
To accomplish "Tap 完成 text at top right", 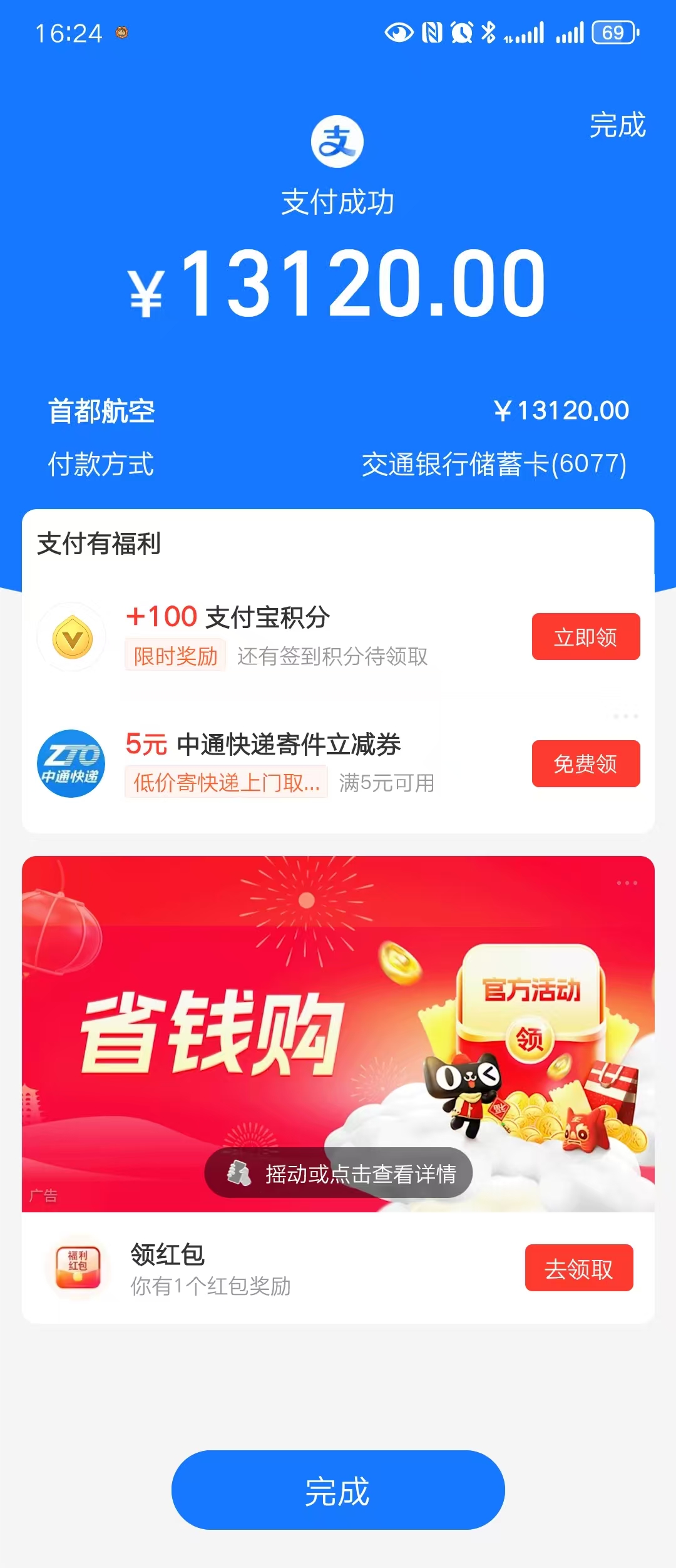I will click(x=617, y=125).
